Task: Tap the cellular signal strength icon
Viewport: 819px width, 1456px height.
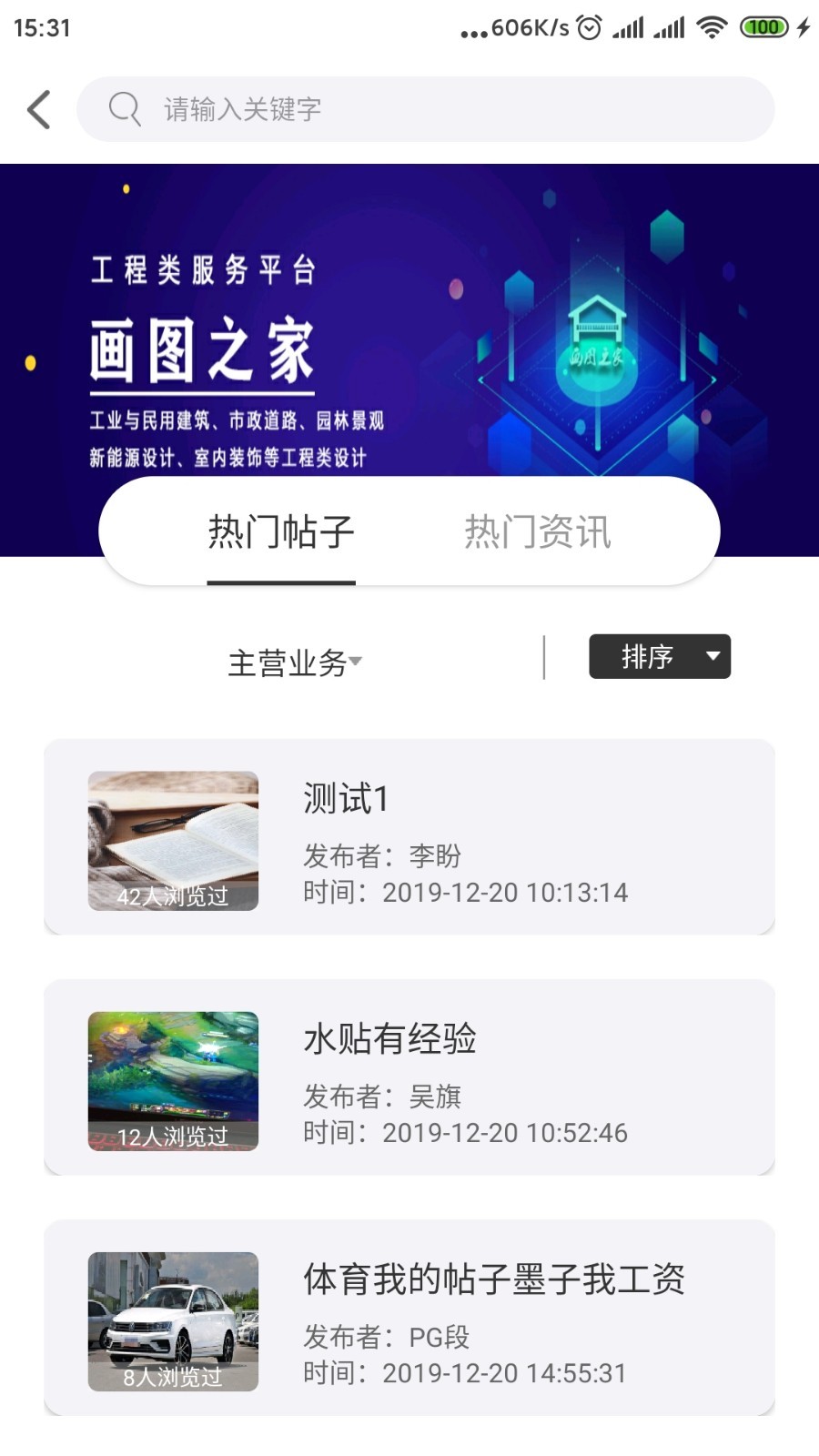Action: (627, 27)
